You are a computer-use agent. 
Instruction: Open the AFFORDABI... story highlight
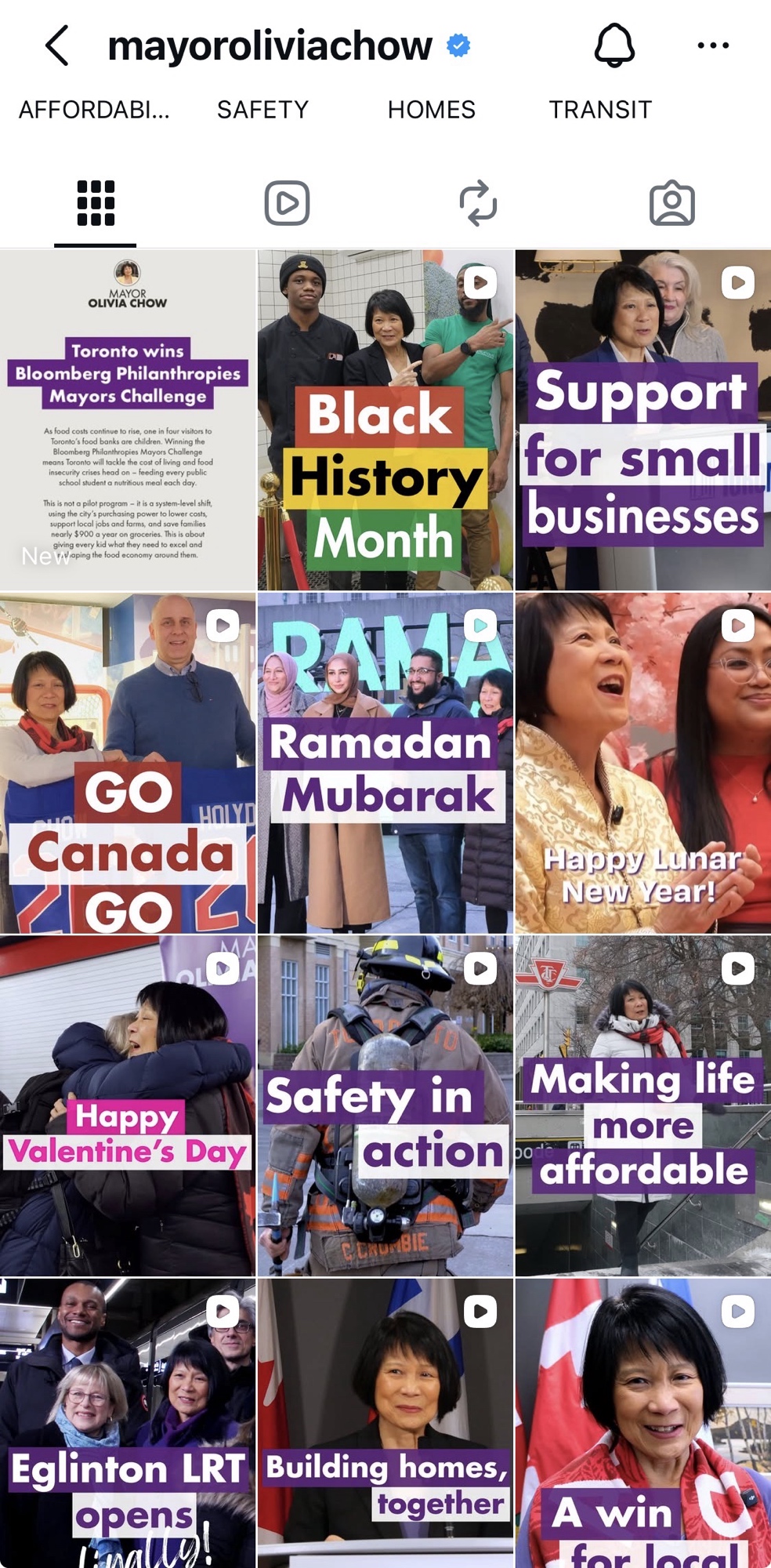click(94, 110)
